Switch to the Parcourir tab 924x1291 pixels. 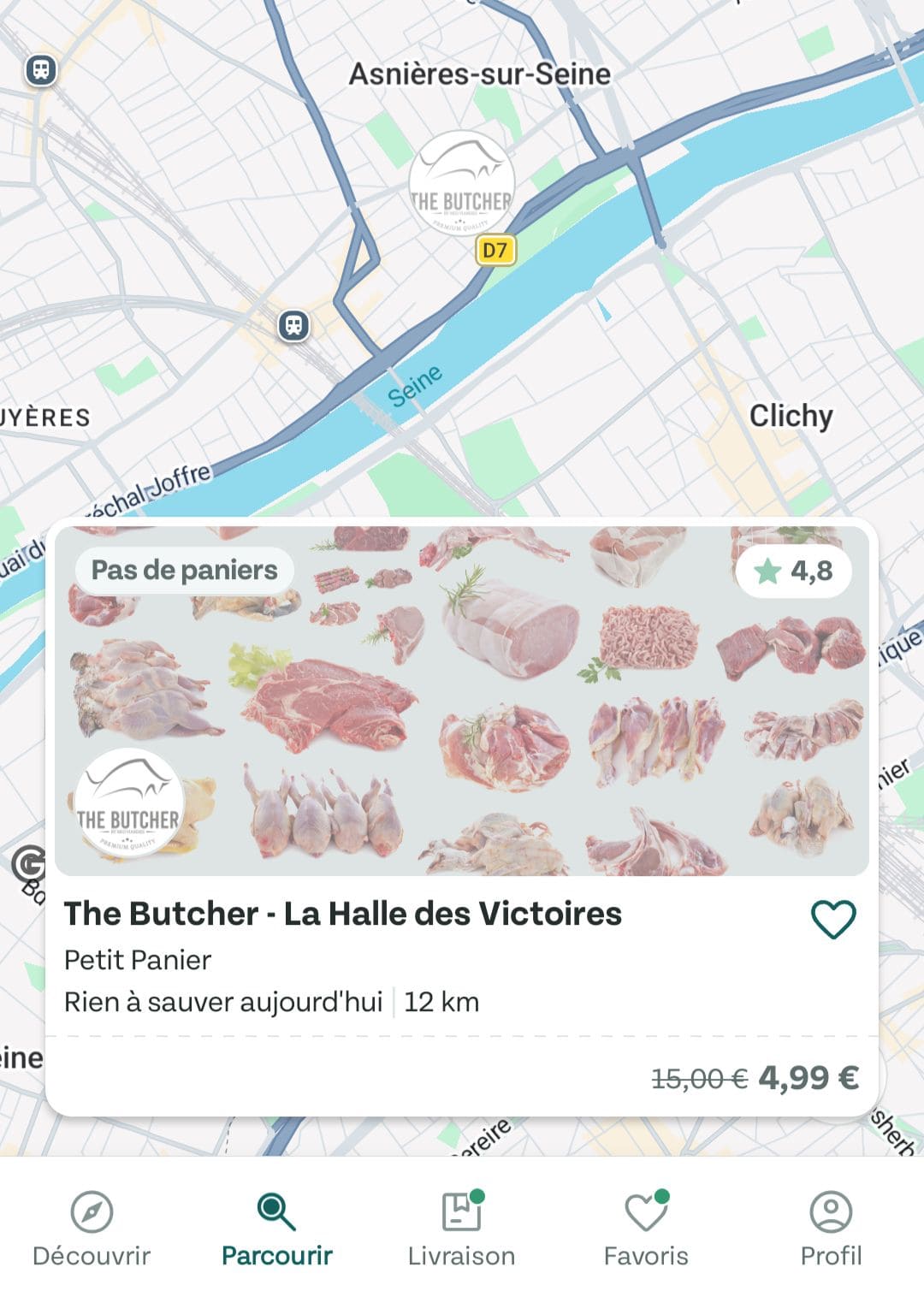pyautogui.click(x=275, y=1232)
